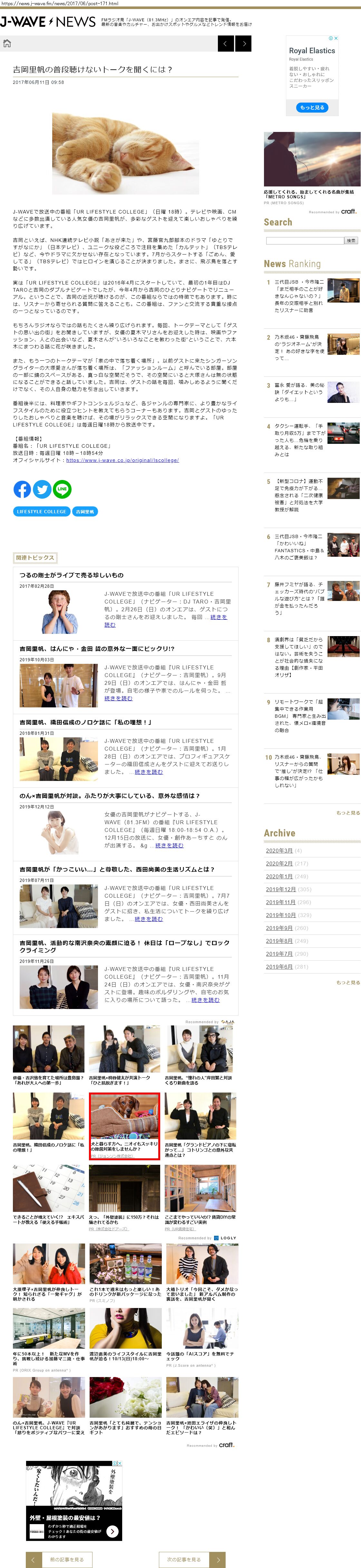Open the official site j-wave.co.jp link

122,460
